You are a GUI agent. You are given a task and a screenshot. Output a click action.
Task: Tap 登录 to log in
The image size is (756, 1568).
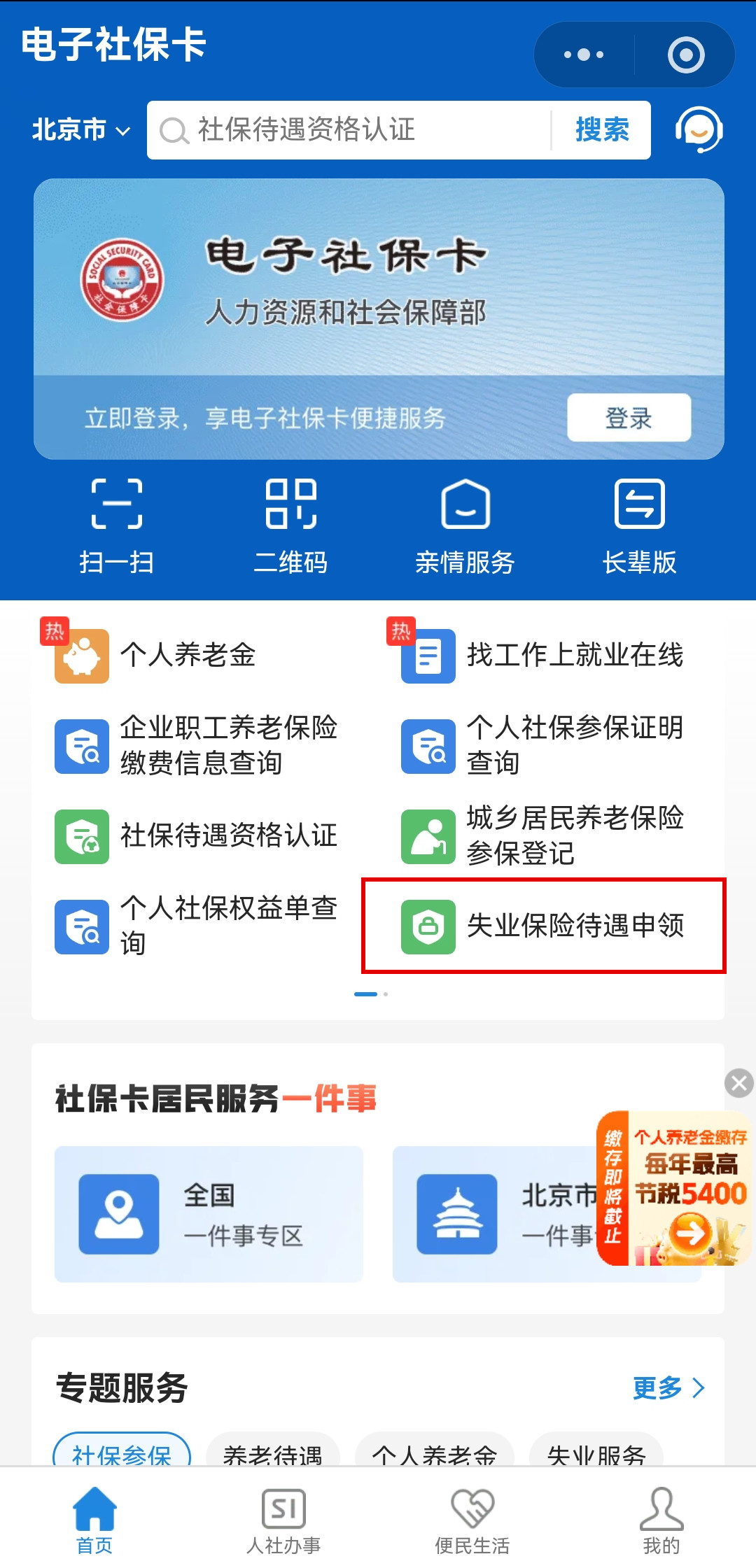[629, 418]
